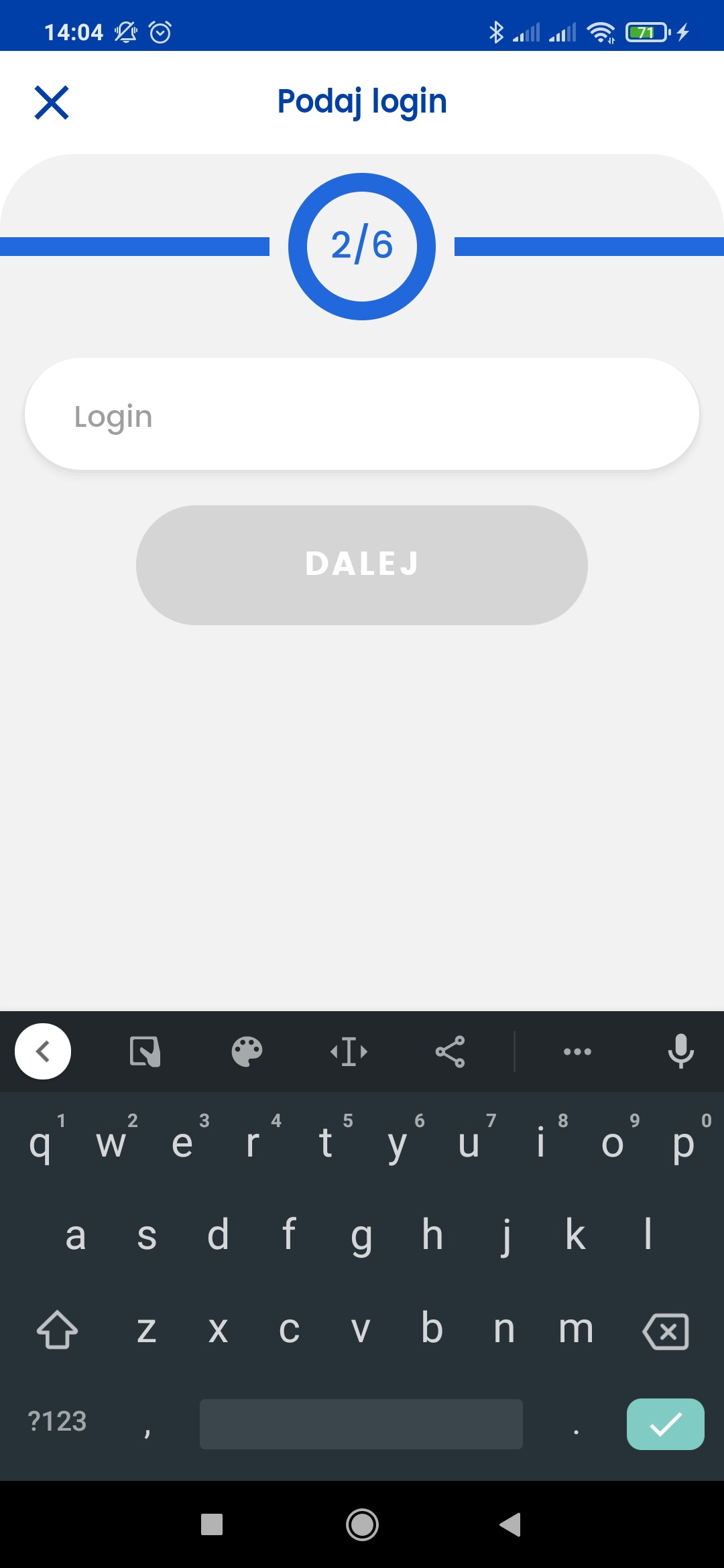
Task: Go back using the system navigation bar
Action: (510, 1524)
